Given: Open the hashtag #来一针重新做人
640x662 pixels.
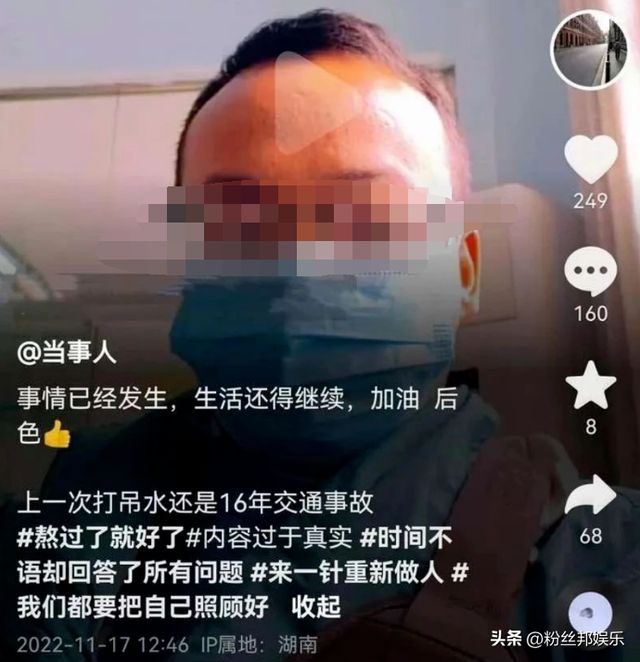Looking at the screenshot, I should [x=350, y=571].
